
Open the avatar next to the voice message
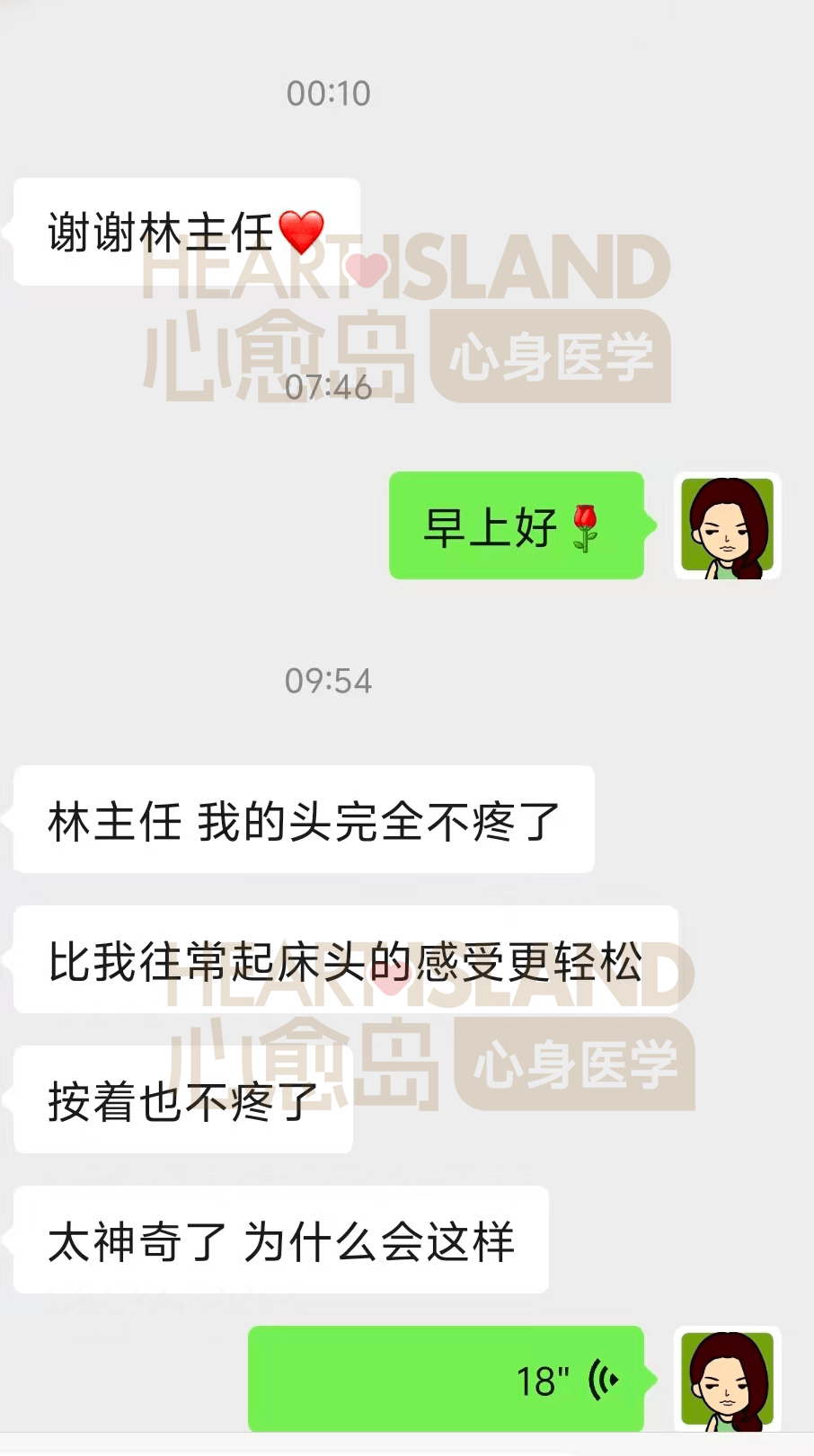727,1379
